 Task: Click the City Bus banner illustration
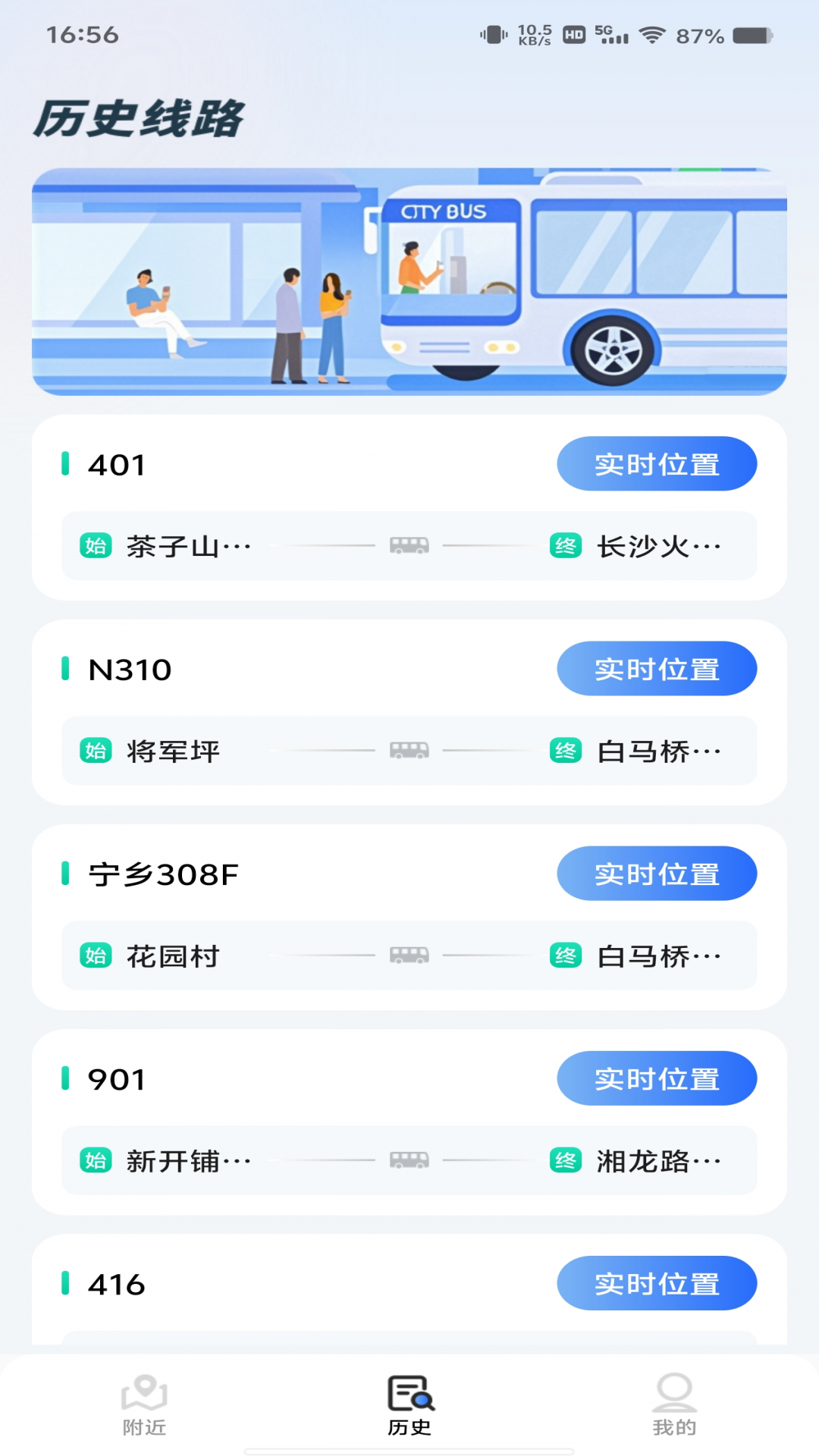pos(409,281)
